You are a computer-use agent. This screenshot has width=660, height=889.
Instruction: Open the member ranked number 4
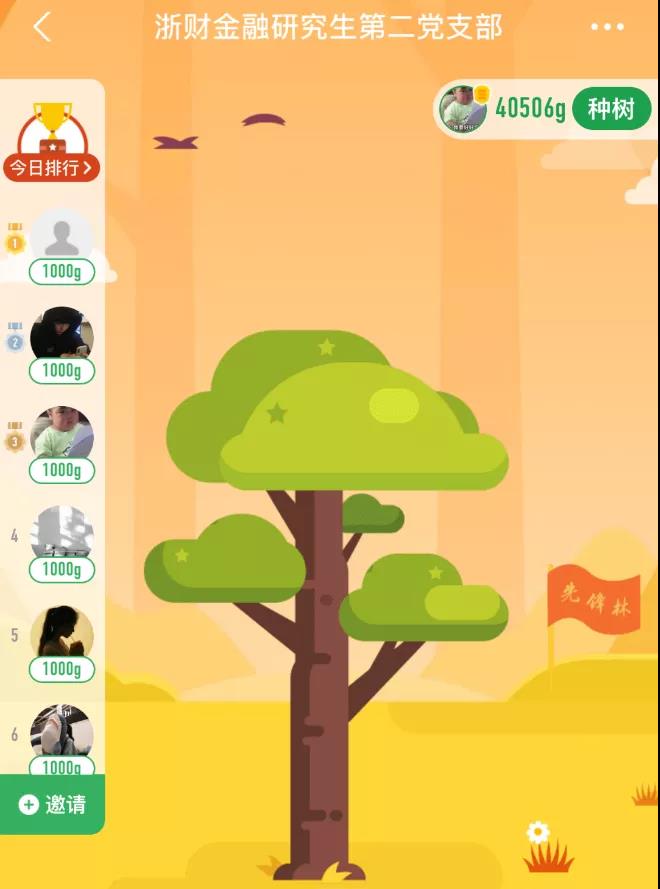pos(62,534)
